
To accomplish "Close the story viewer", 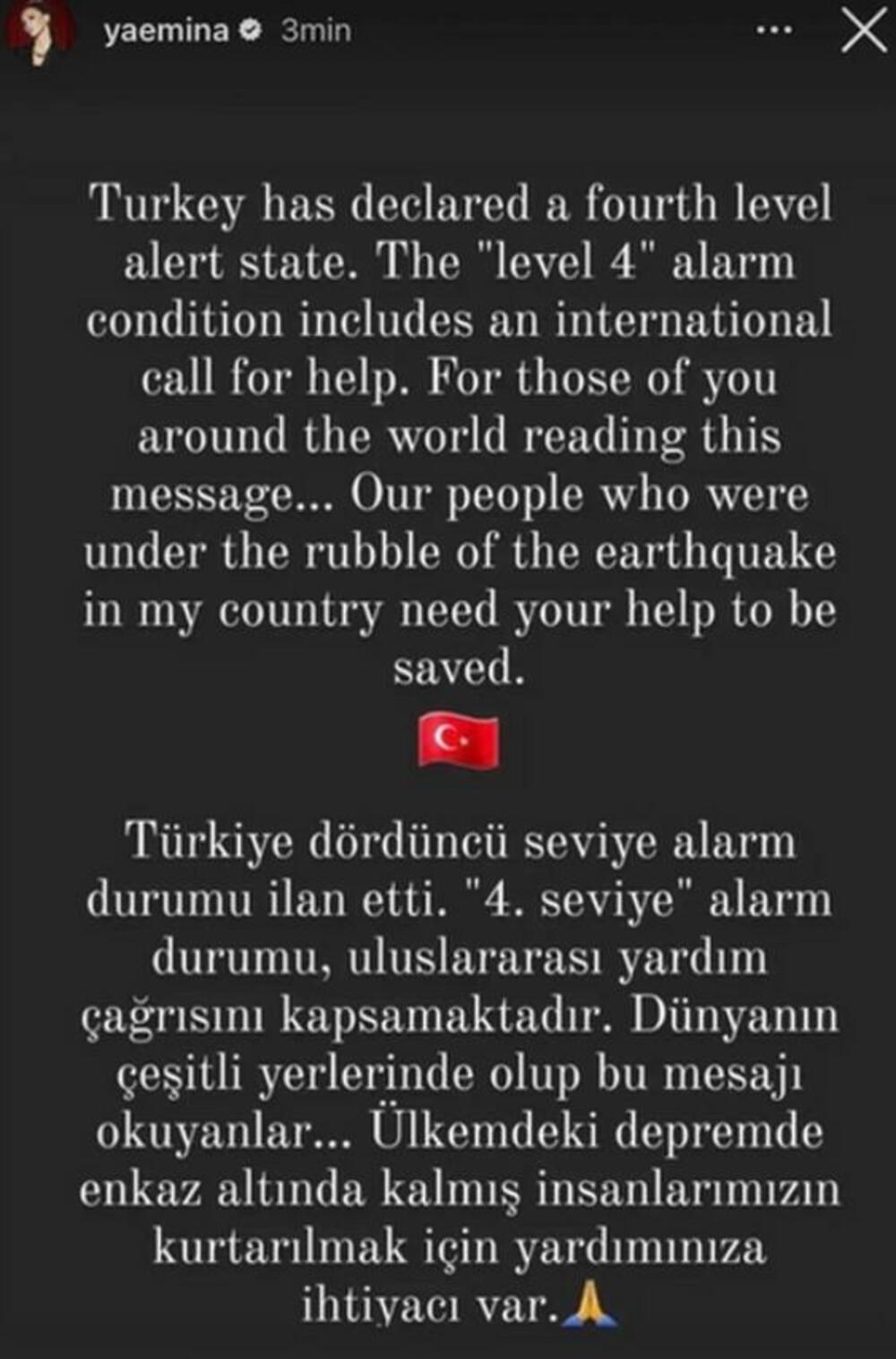I will [x=862, y=32].
